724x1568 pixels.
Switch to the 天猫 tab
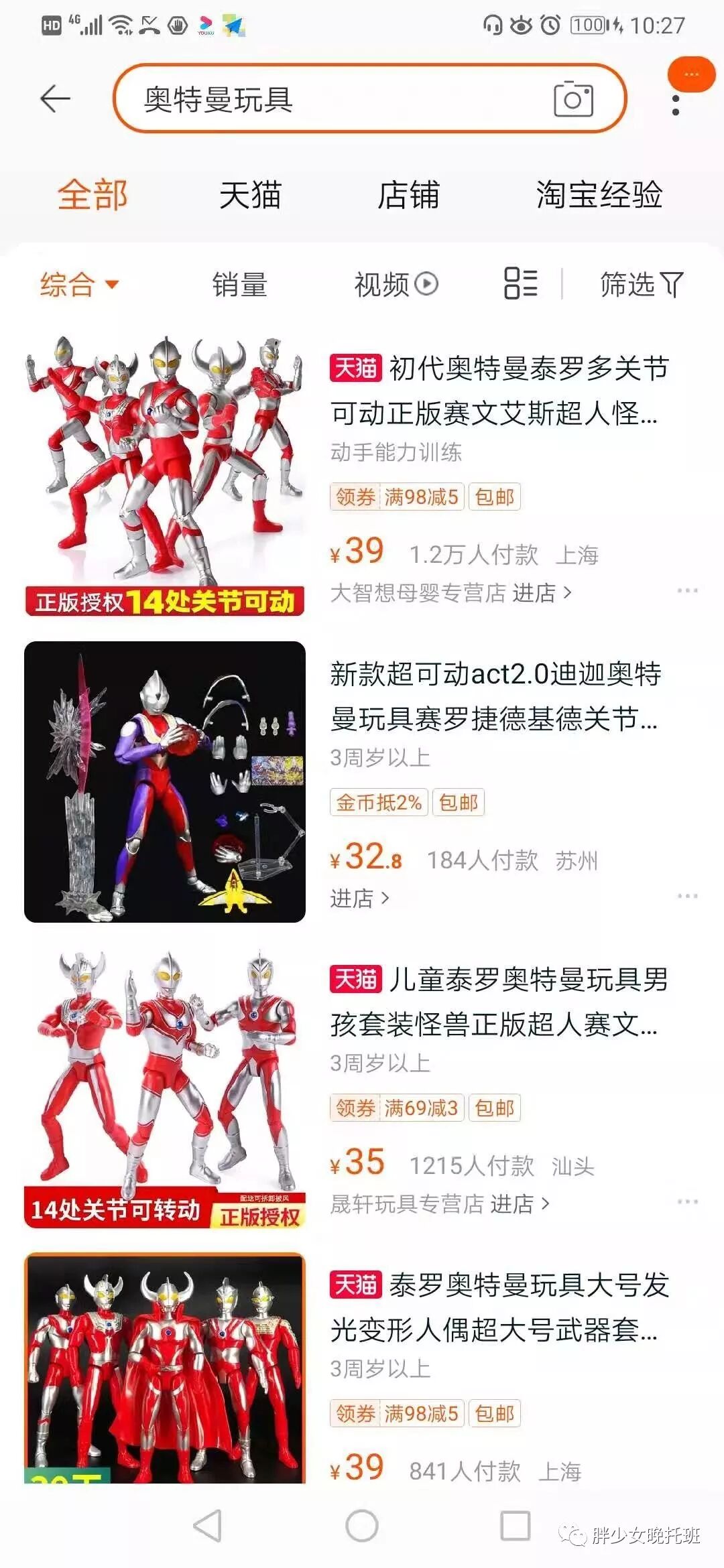250,195
